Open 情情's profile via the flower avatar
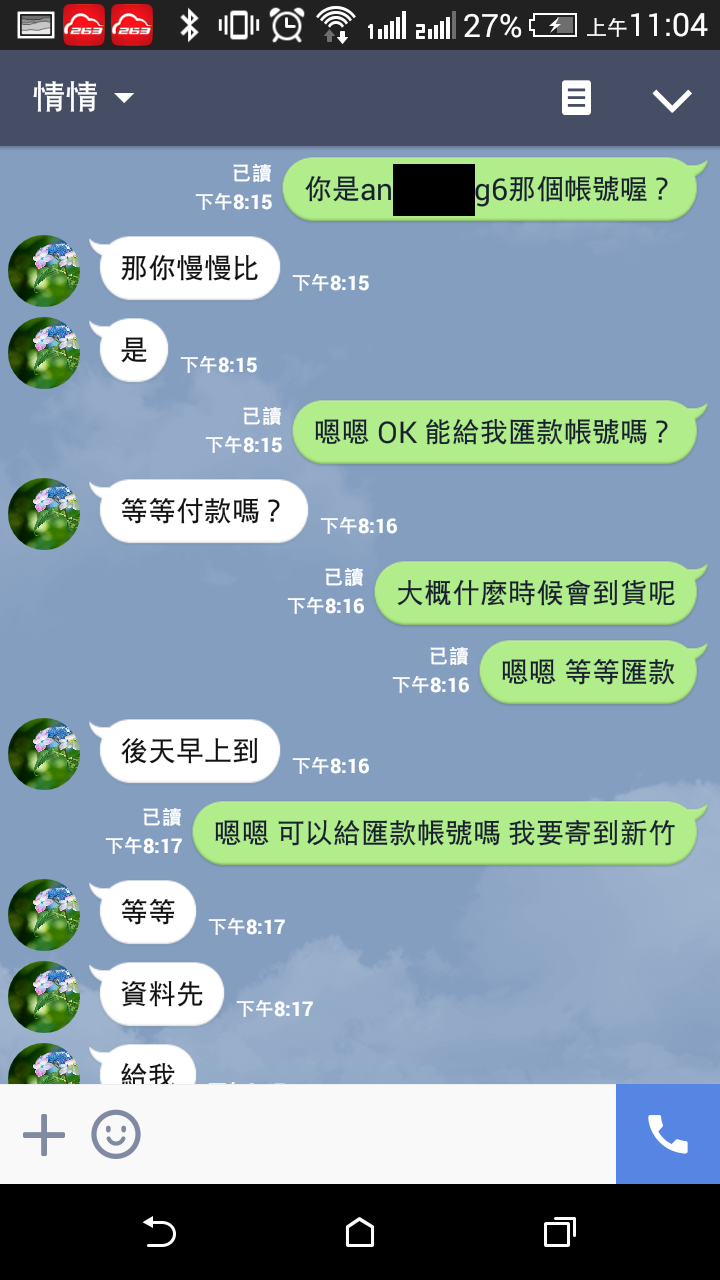 (43, 270)
